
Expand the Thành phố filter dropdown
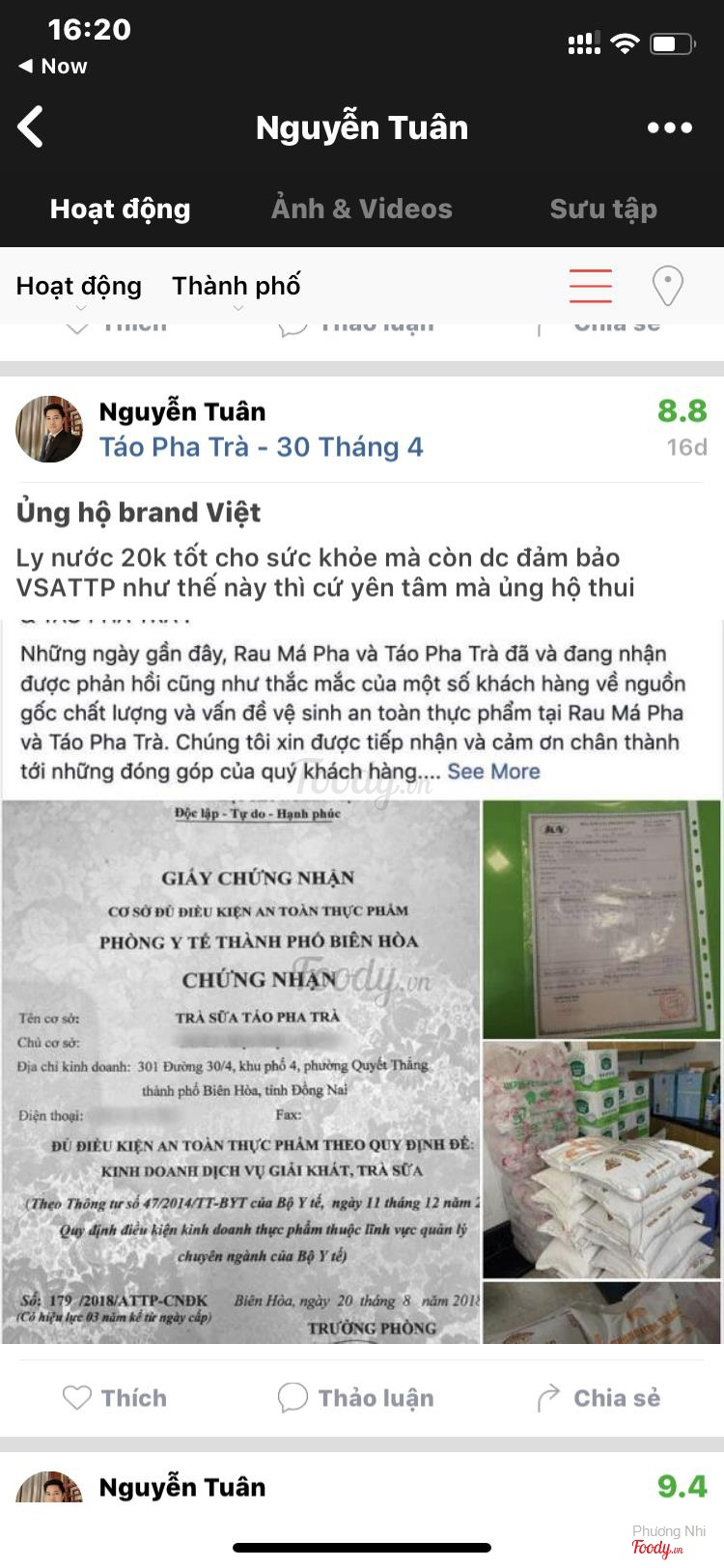[x=237, y=287]
